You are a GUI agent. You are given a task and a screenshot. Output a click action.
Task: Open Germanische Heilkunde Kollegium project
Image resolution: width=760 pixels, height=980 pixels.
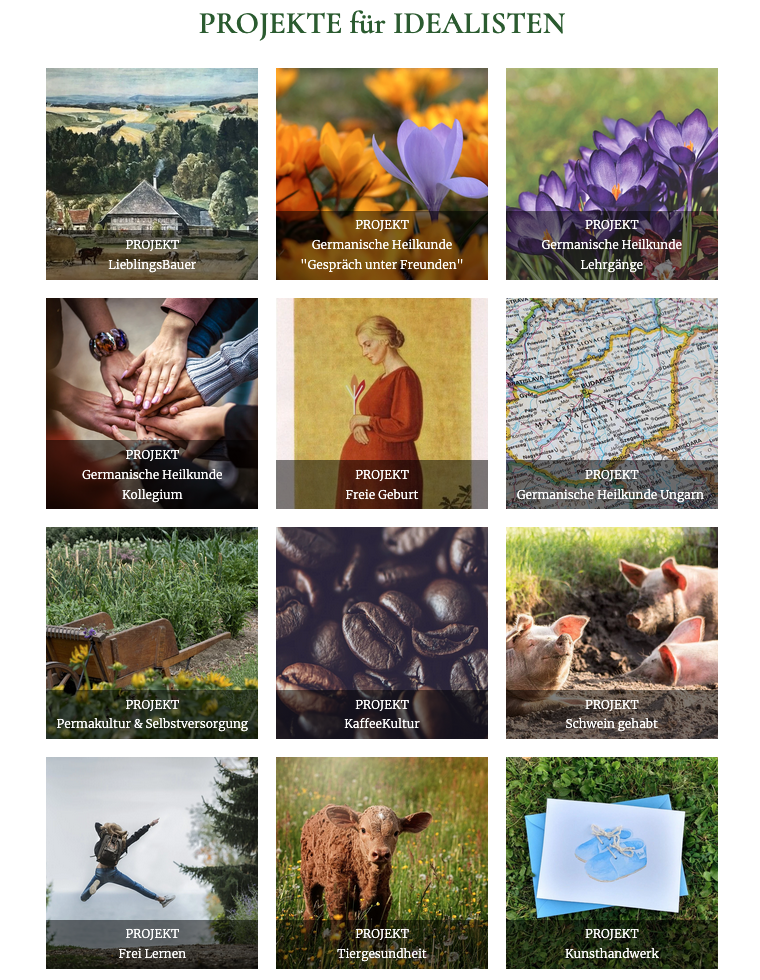[x=152, y=404]
